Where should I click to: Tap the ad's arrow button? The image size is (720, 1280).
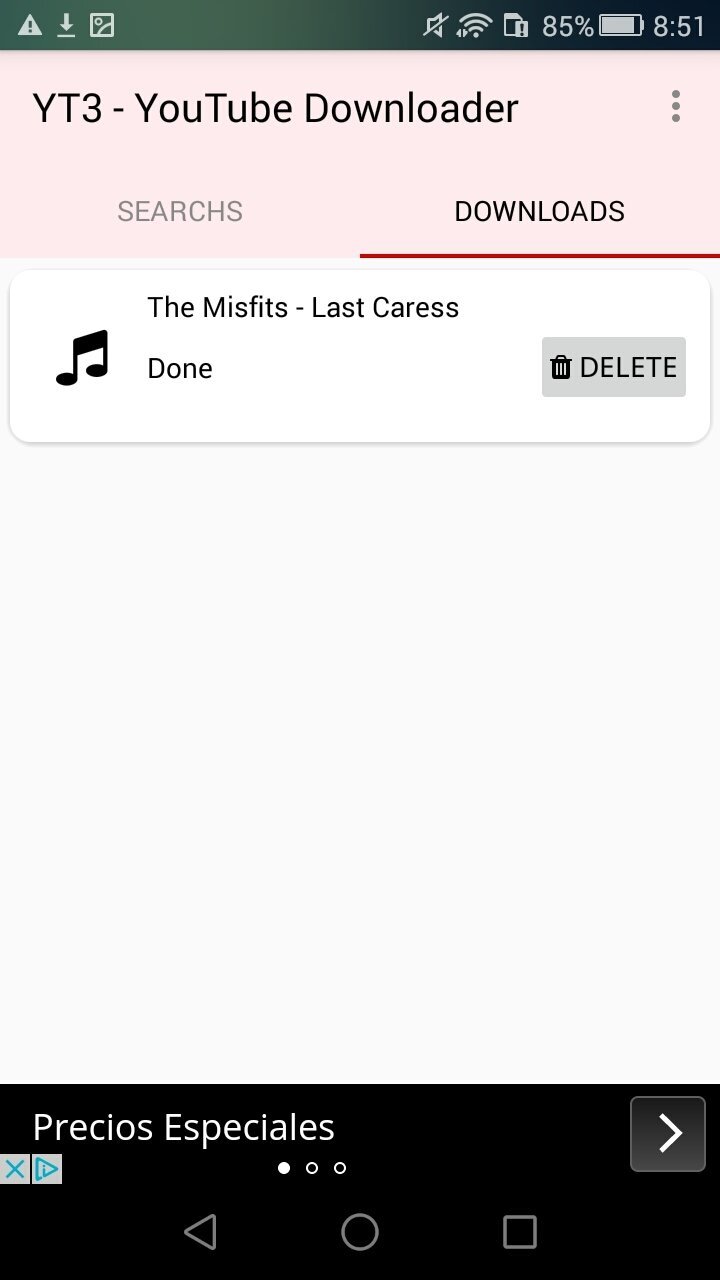pos(668,1134)
